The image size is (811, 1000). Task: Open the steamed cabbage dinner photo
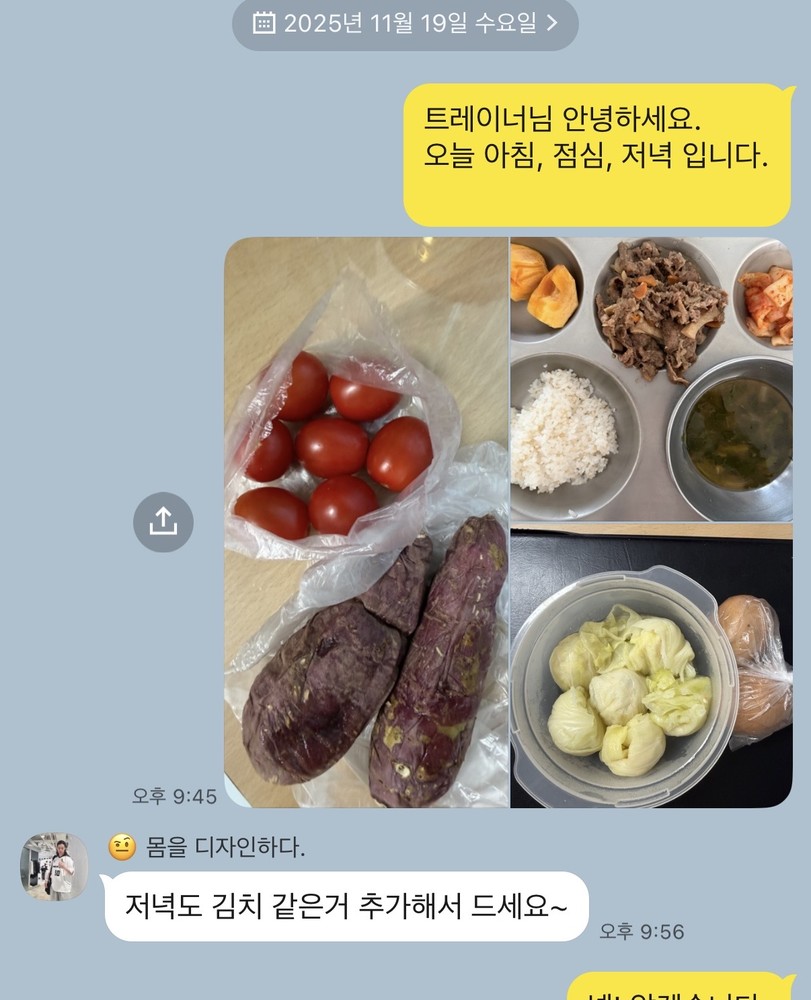[x=651, y=668]
